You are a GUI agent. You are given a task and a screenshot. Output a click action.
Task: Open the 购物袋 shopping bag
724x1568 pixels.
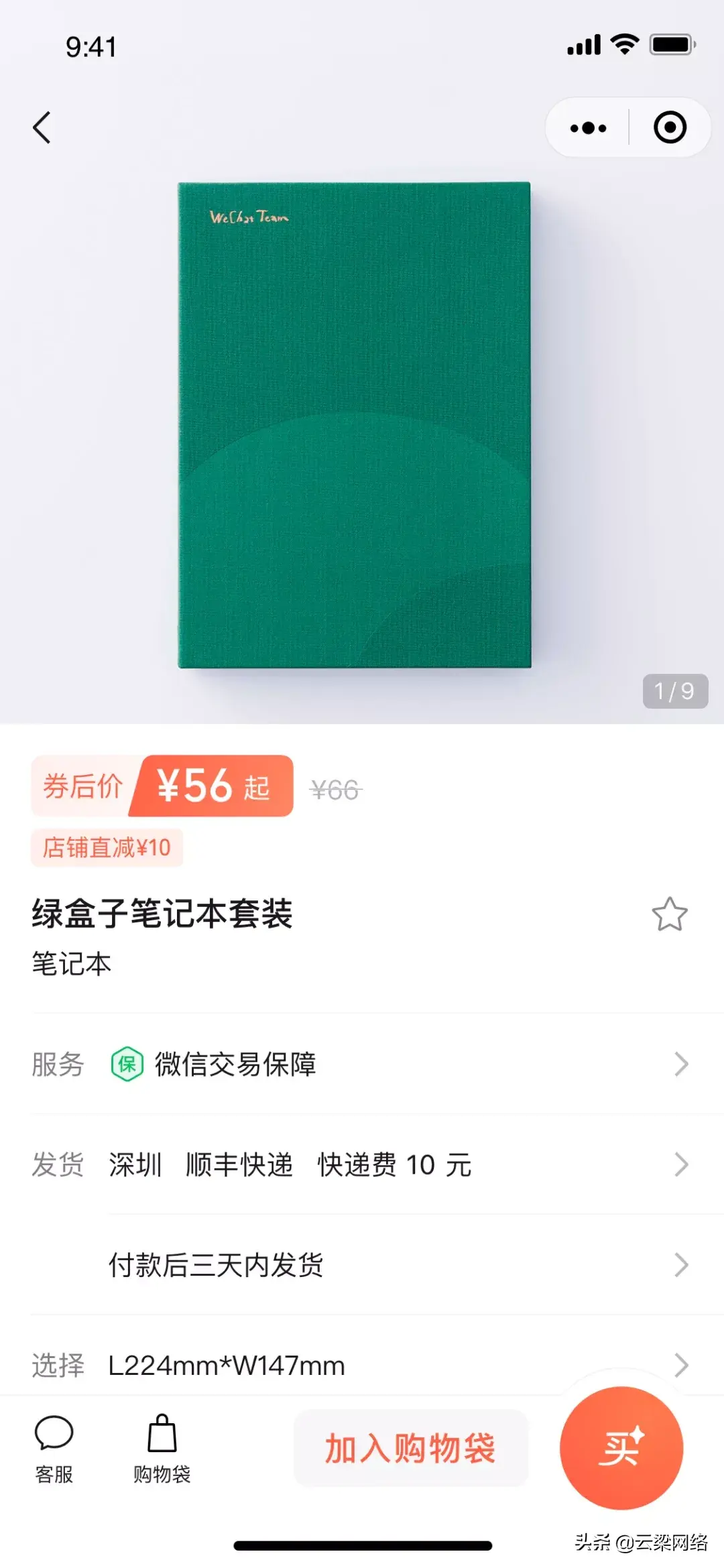(162, 1449)
